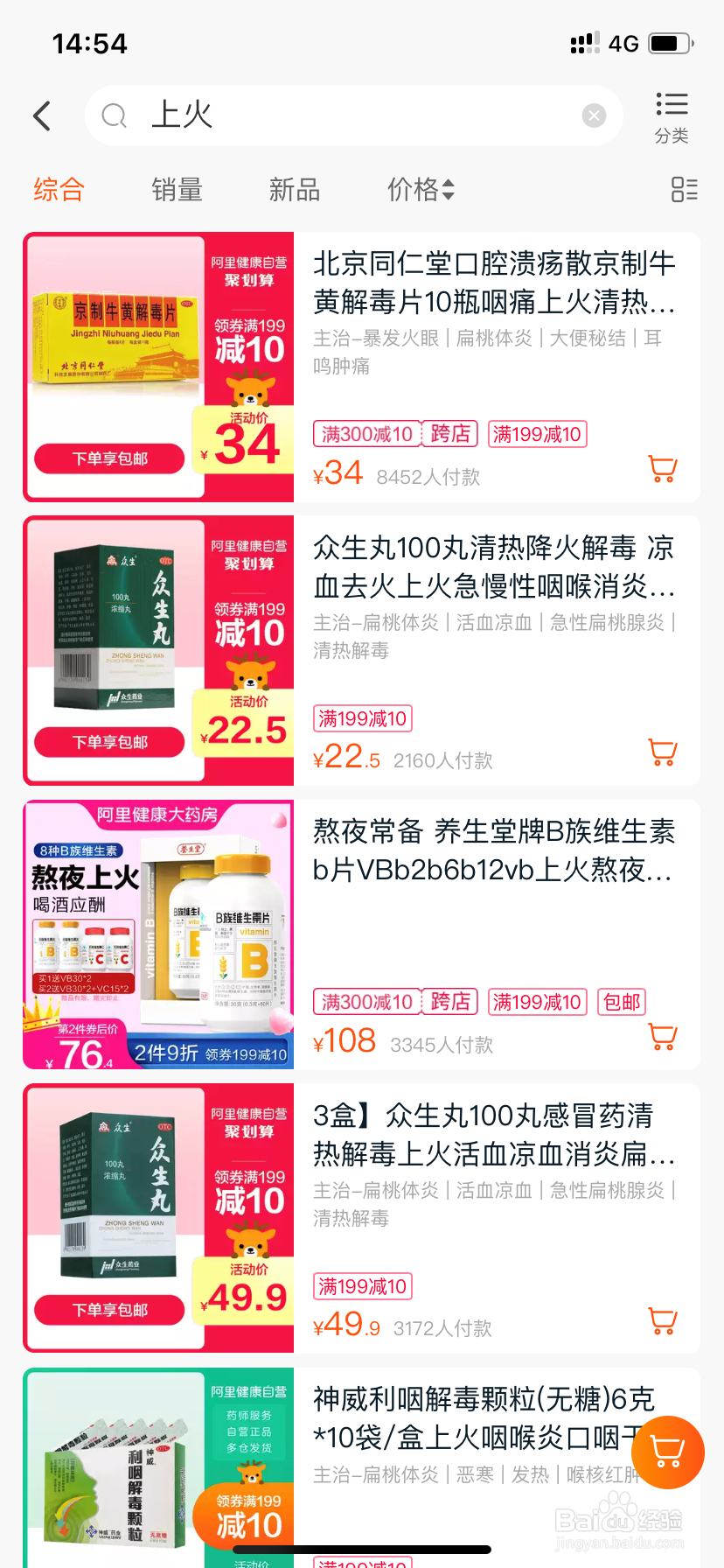Tap the magnifier icon in the search bar

(115, 115)
